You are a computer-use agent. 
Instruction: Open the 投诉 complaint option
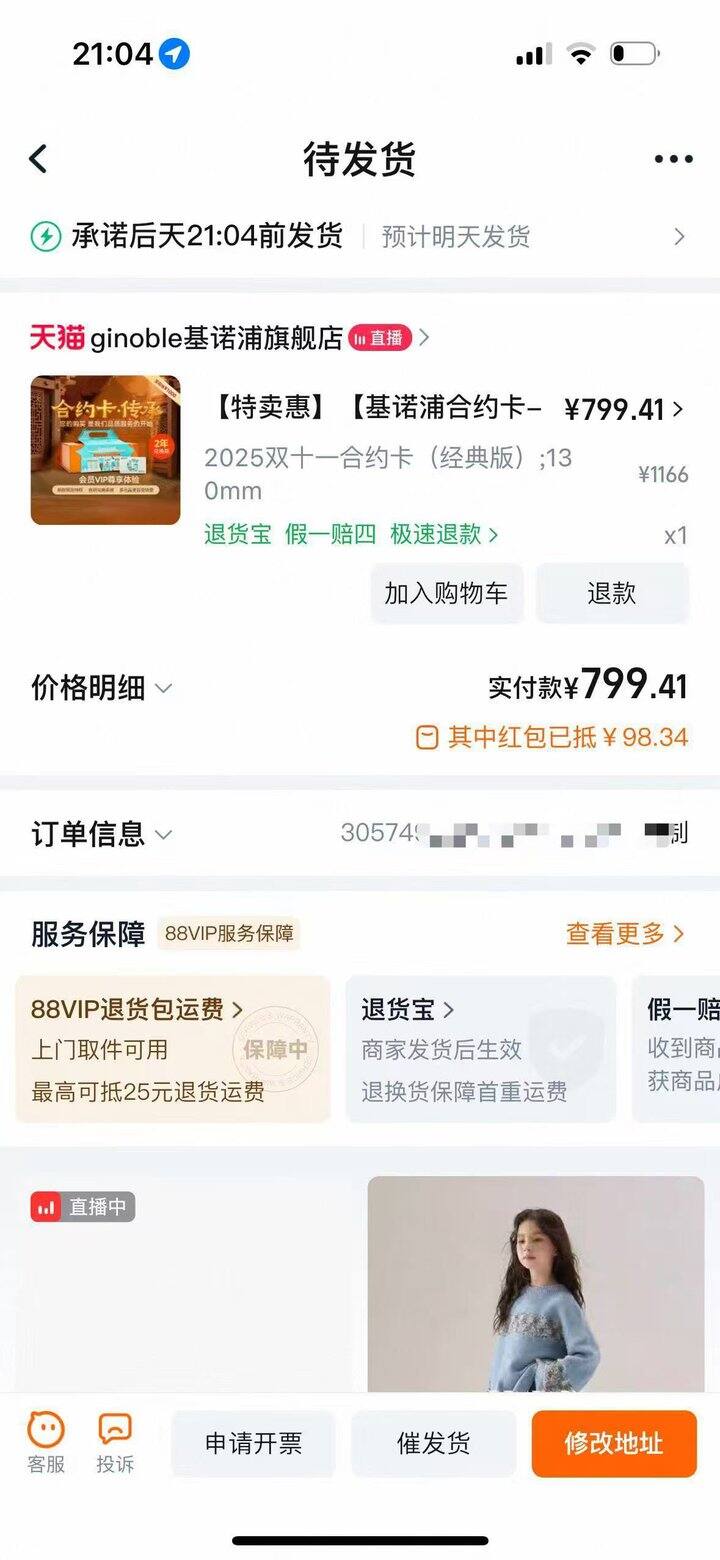point(115,1442)
